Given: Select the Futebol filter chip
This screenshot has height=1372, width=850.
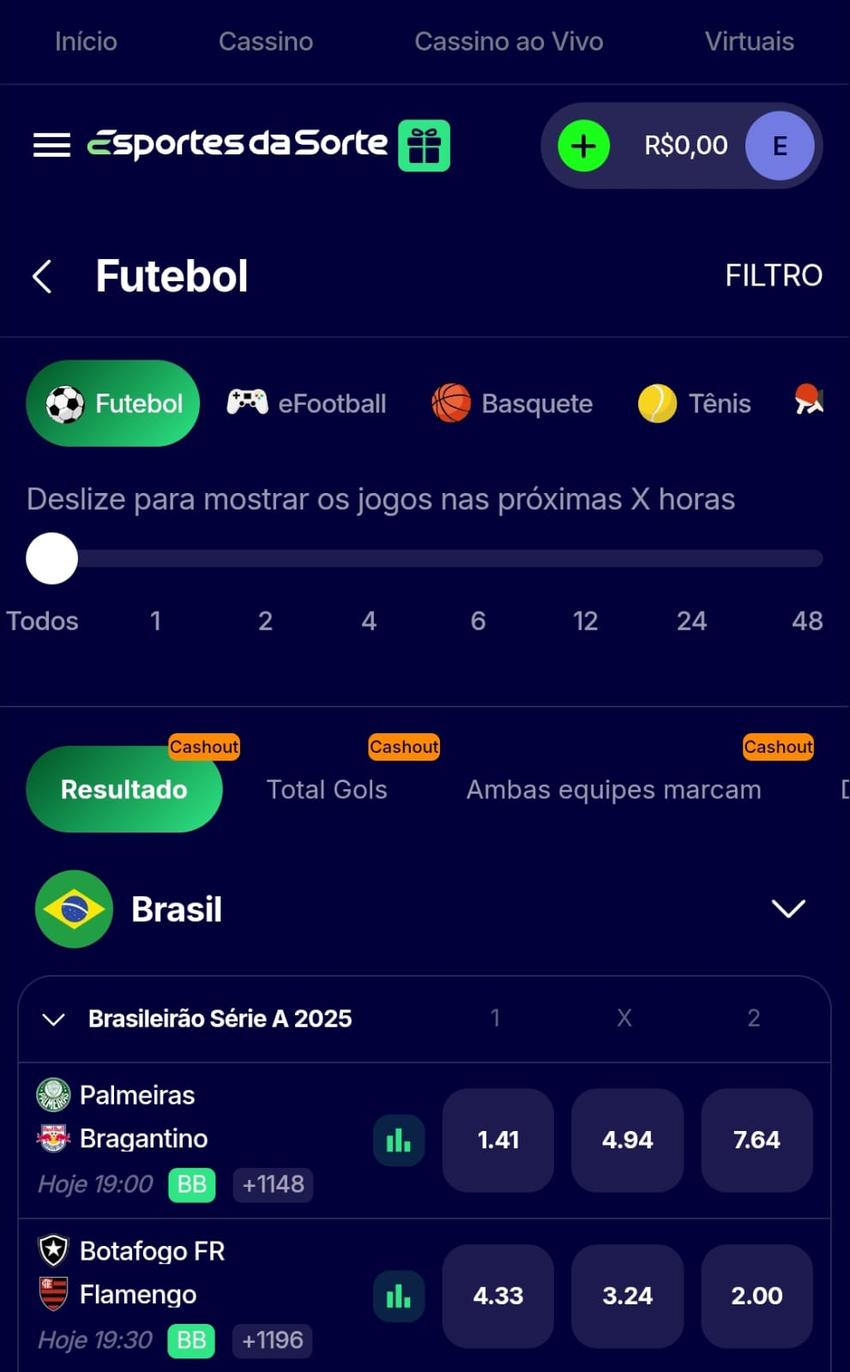Looking at the screenshot, I should click(x=112, y=403).
